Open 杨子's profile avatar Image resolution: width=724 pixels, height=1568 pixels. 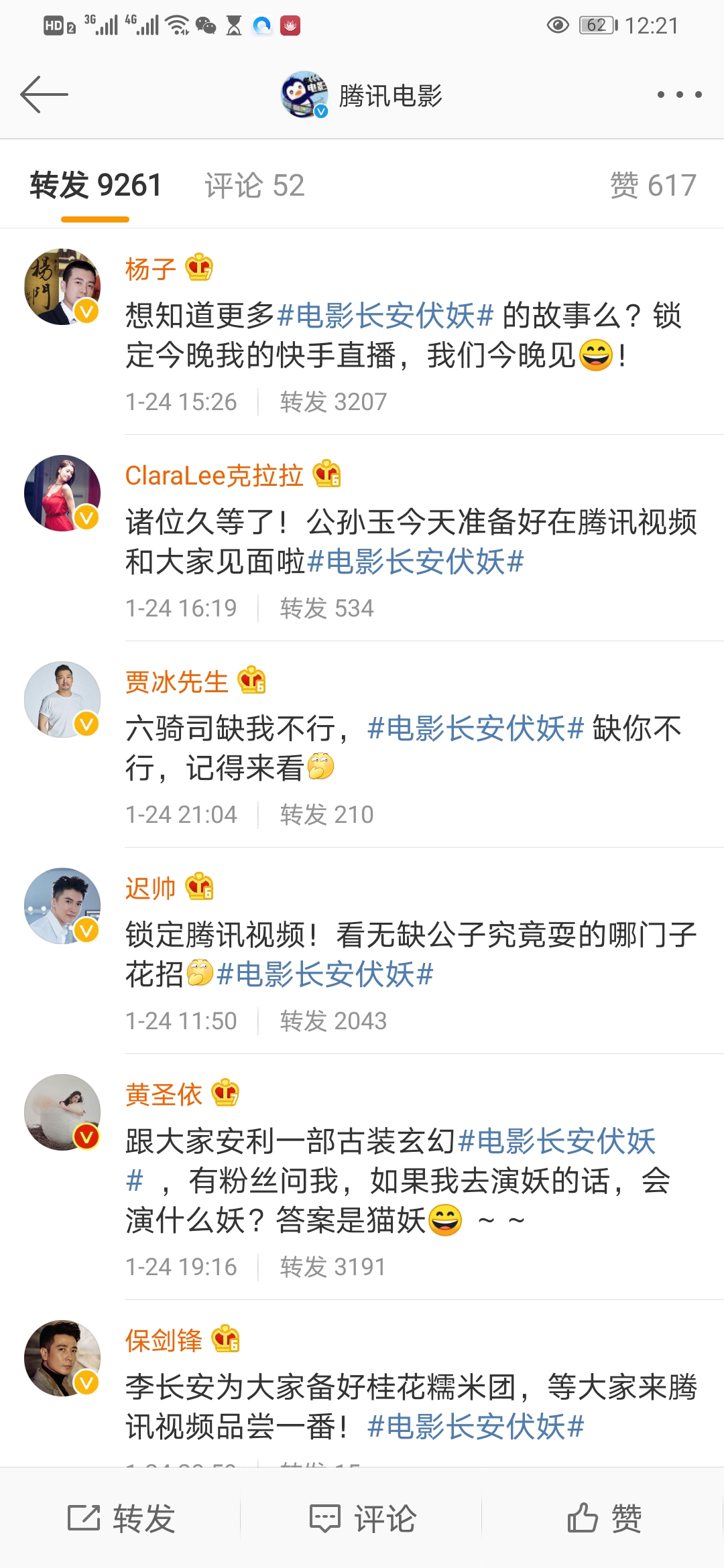pyautogui.click(x=62, y=287)
